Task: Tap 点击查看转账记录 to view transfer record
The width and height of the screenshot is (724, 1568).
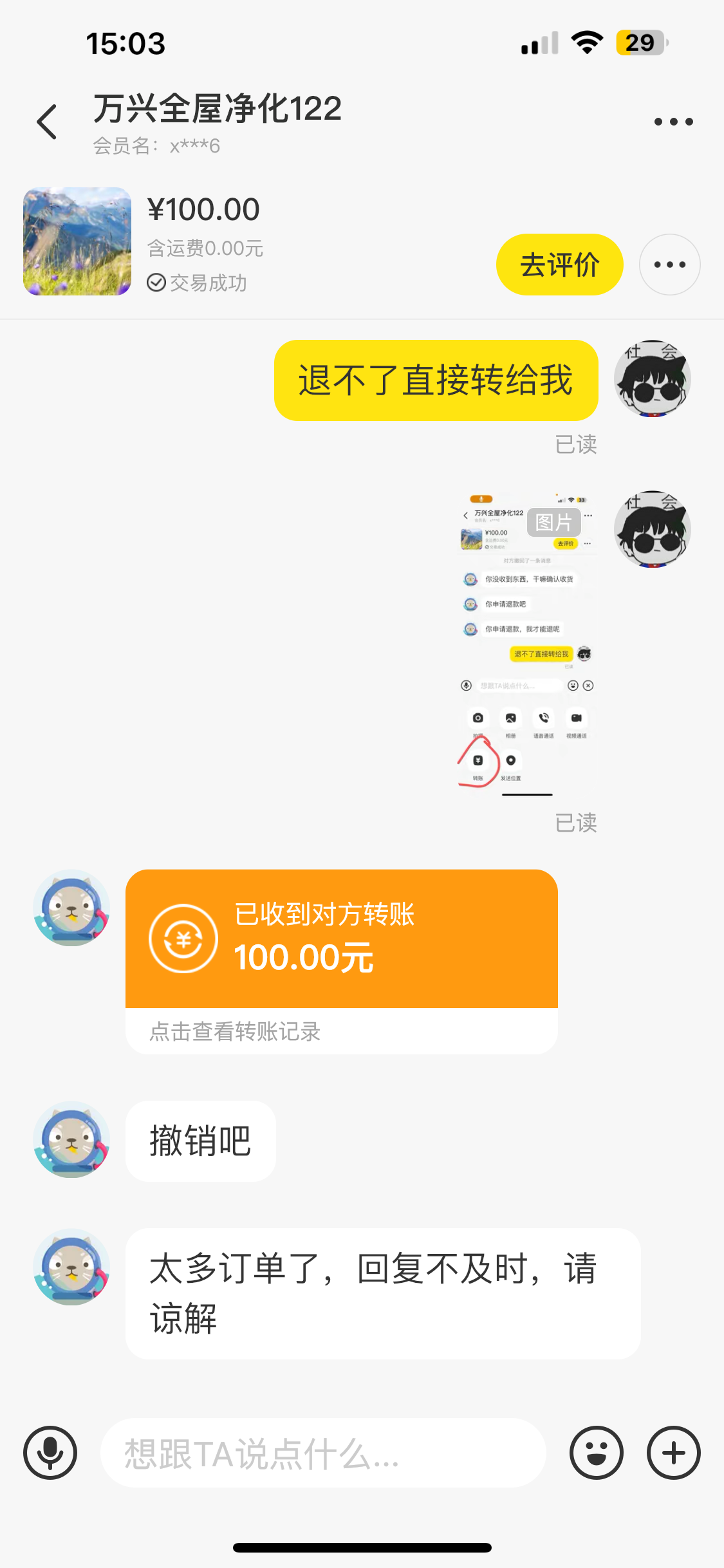Action: (235, 1031)
